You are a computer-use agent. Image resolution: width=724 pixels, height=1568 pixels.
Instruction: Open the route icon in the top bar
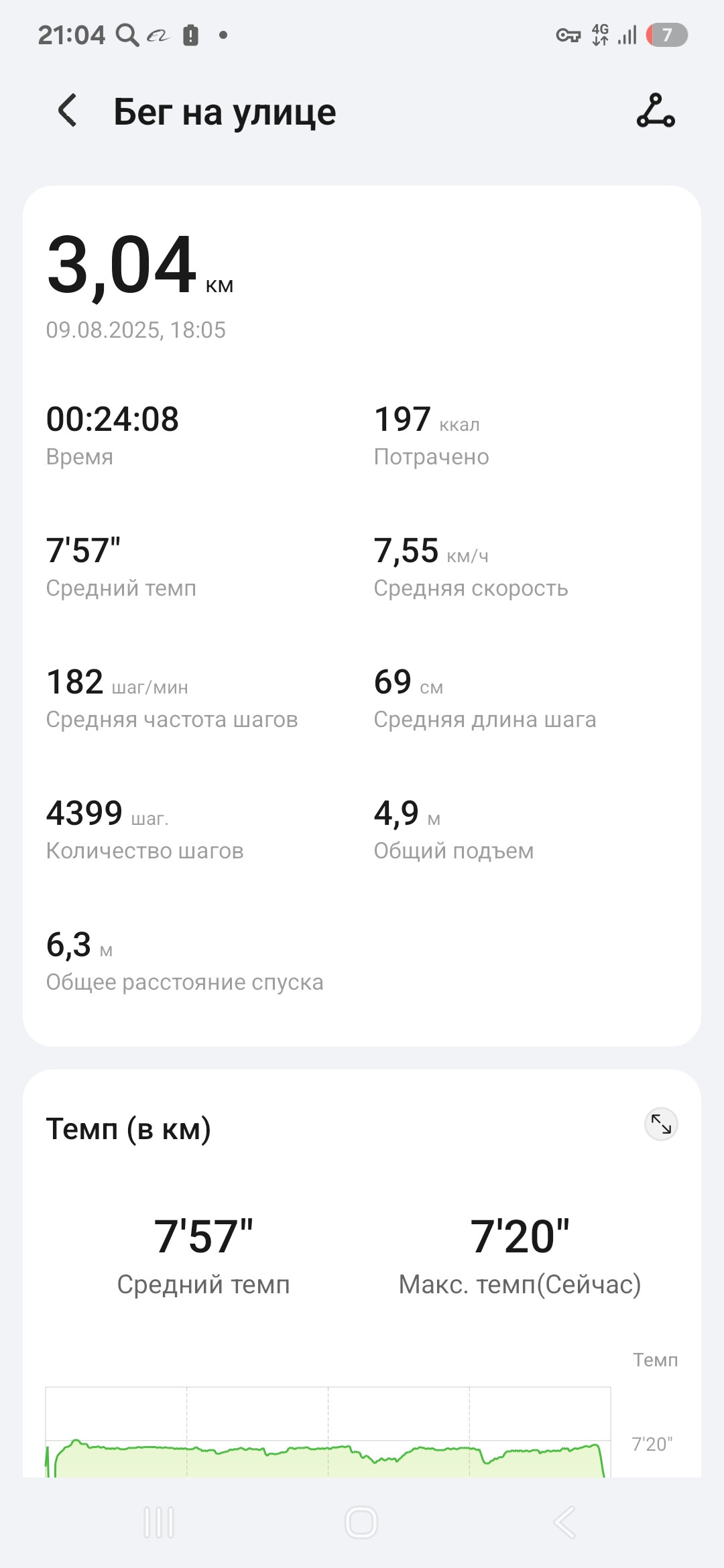pos(655,111)
